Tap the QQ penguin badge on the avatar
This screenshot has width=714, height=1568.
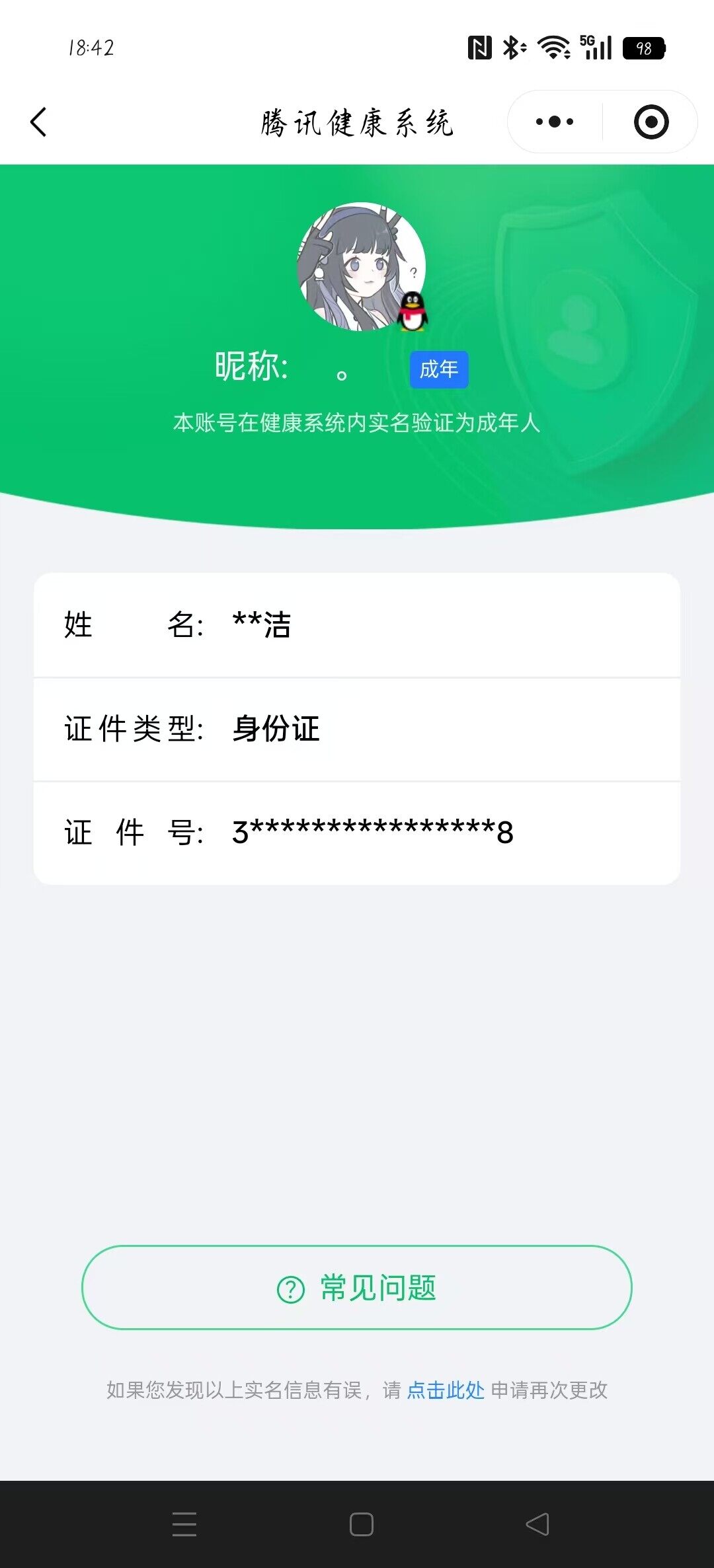coord(413,311)
